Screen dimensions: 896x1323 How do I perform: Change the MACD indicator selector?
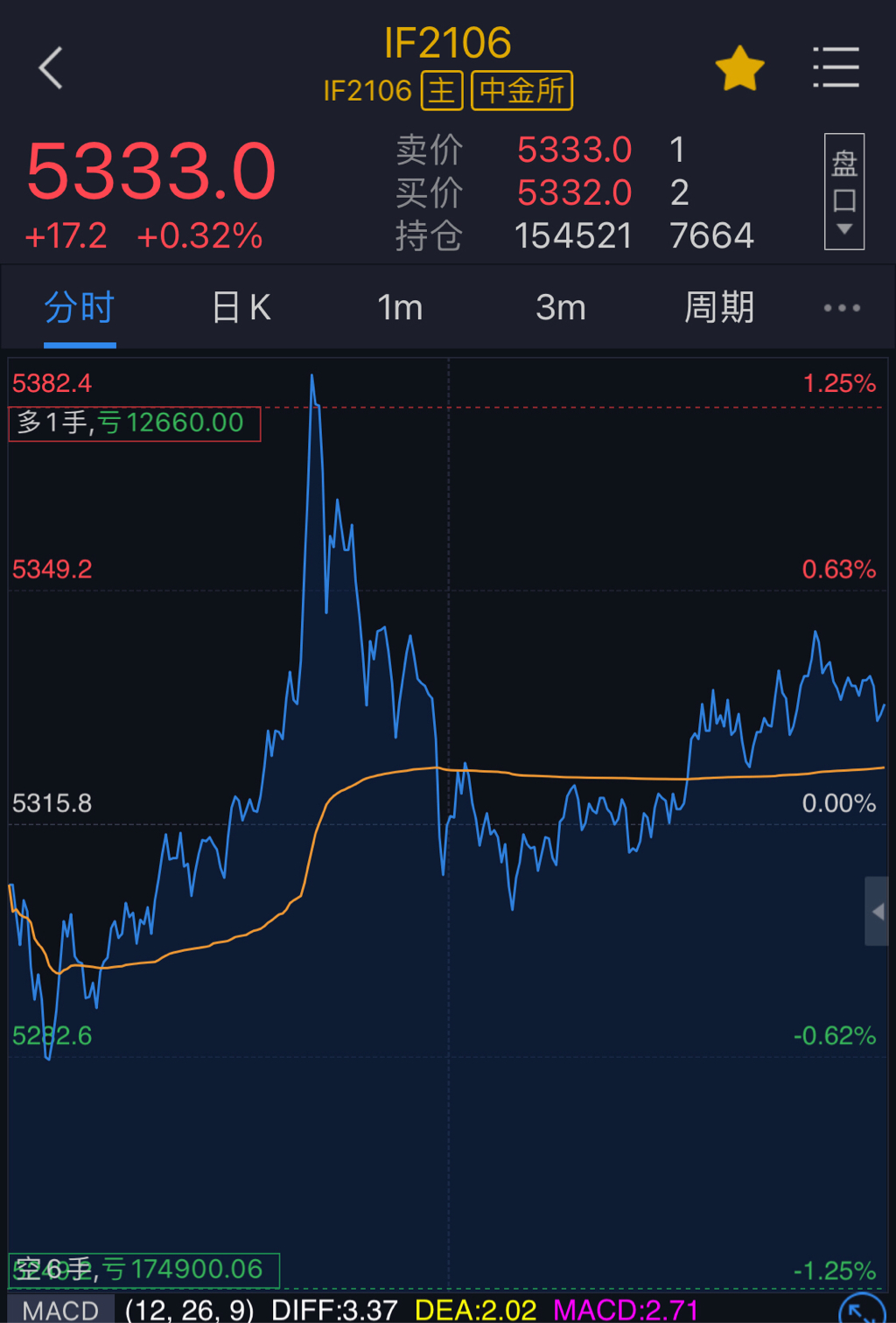pyautogui.click(x=59, y=1310)
